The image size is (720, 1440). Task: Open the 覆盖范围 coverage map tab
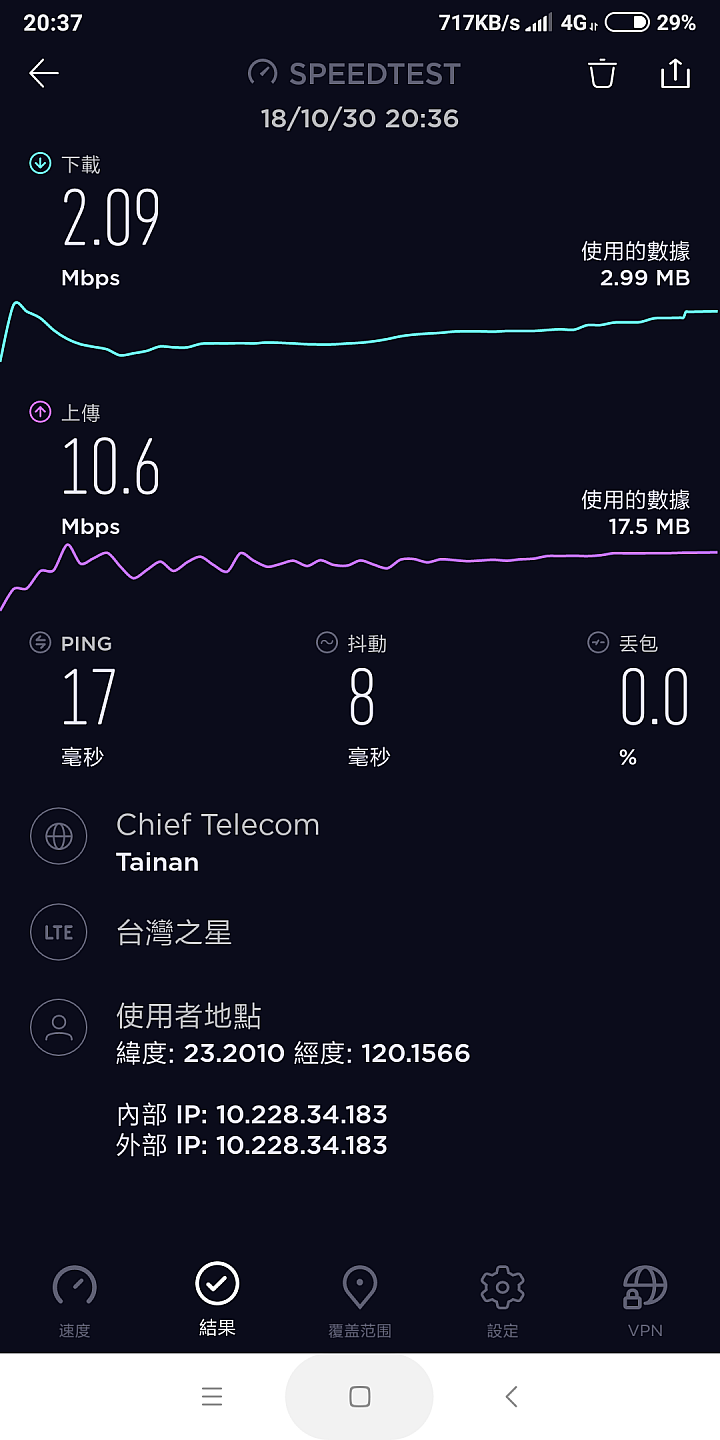360,1301
